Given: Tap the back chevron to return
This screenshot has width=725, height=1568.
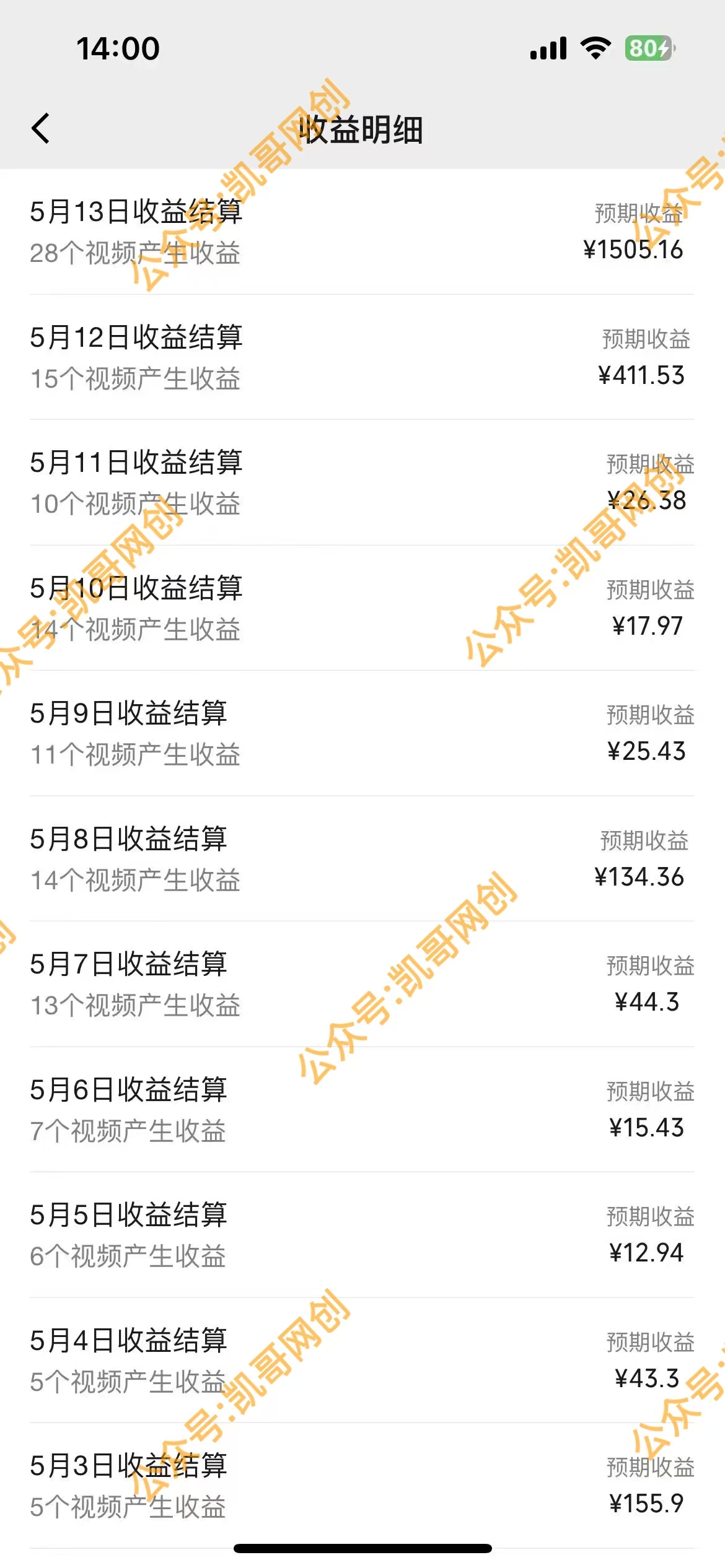Looking at the screenshot, I should [41, 127].
